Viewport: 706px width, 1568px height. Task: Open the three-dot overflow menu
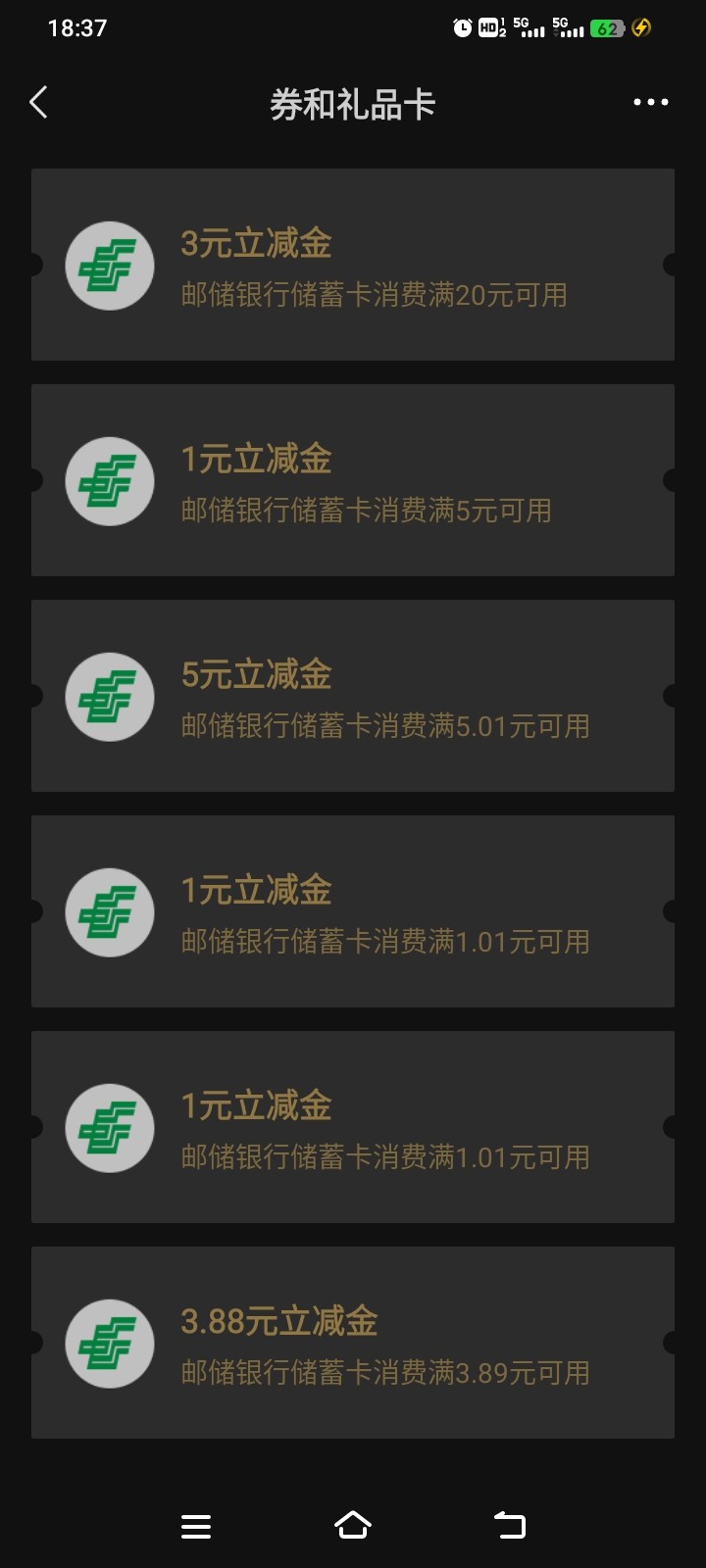[650, 102]
